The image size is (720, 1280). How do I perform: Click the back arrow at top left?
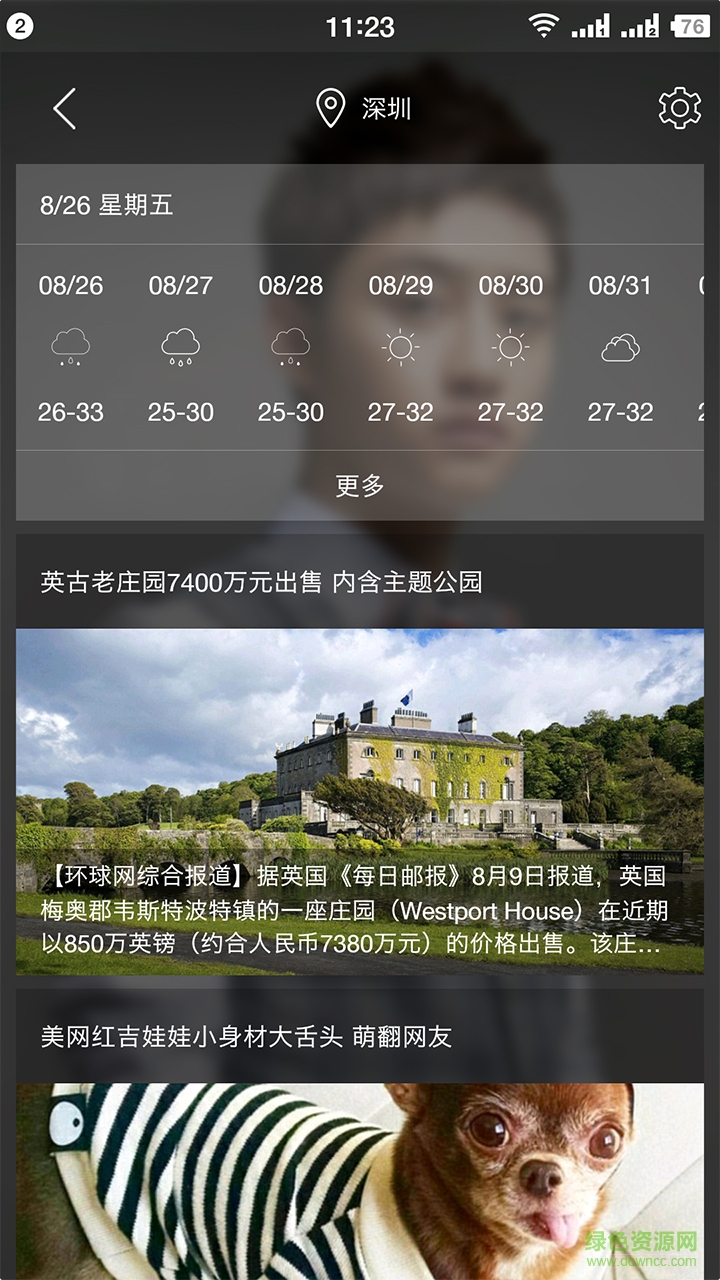point(63,108)
